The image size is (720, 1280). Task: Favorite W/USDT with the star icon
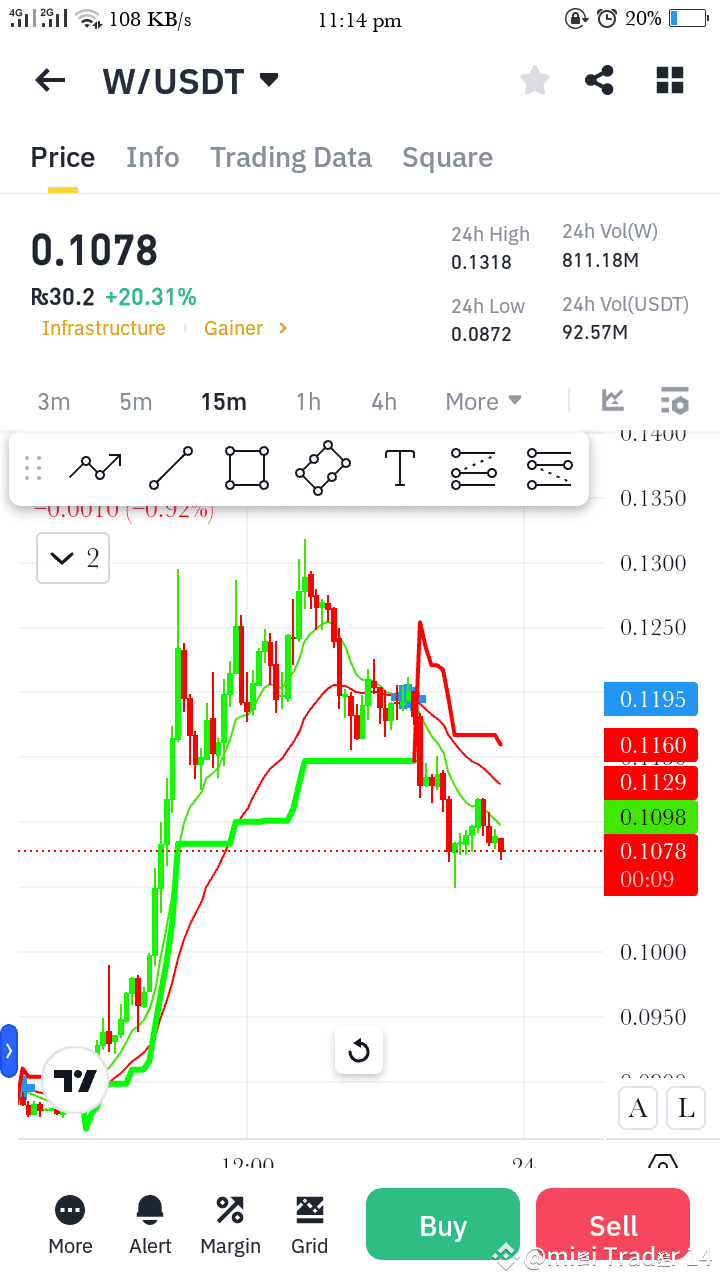click(534, 80)
